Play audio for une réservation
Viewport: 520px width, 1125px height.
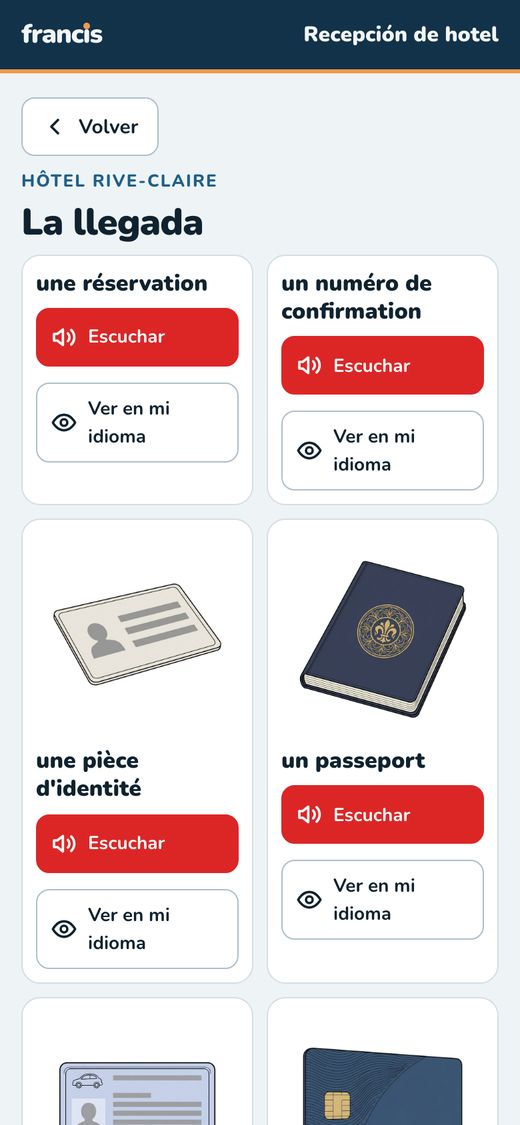(137, 337)
